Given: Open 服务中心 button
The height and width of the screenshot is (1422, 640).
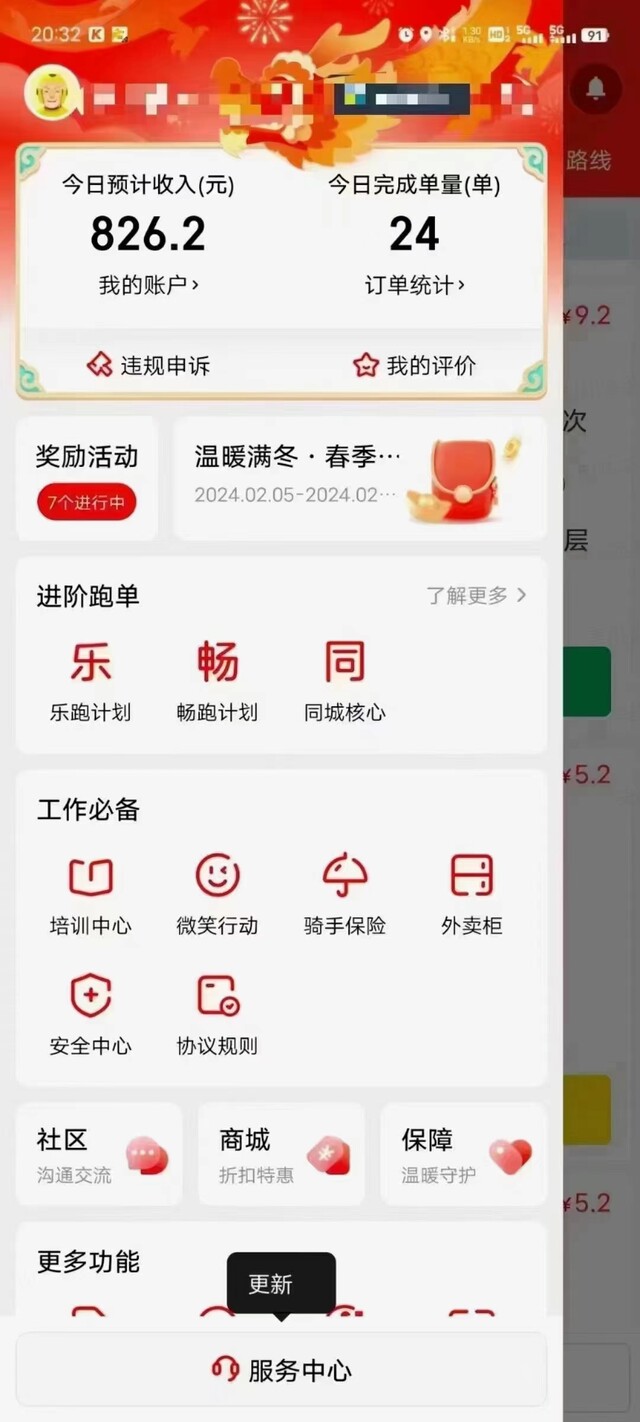Looking at the screenshot, I should click(x=281, y=1370).
